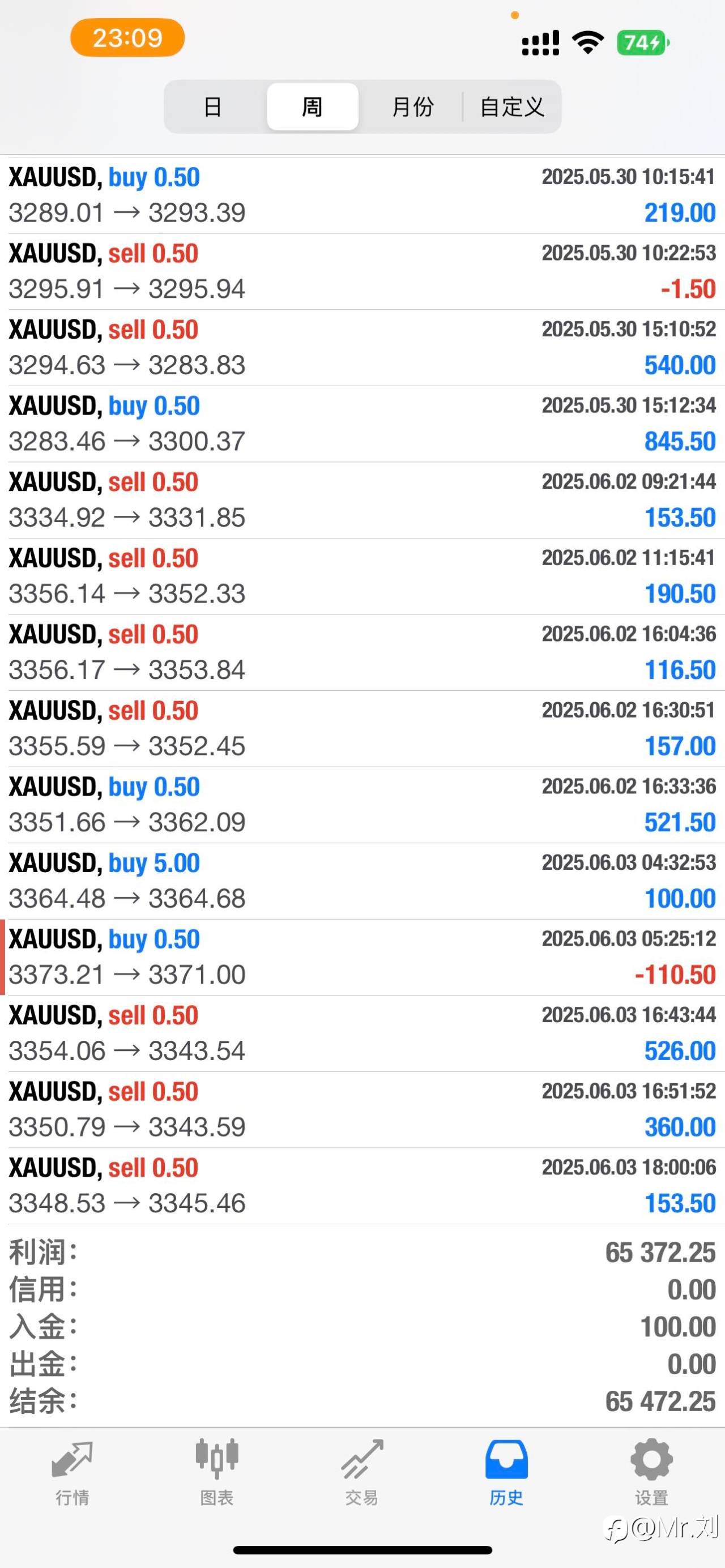The width and height of the screenshot is (725, 1568).
Task: Expand the buy trade with 219.00 profit
Action: [362, 195]
